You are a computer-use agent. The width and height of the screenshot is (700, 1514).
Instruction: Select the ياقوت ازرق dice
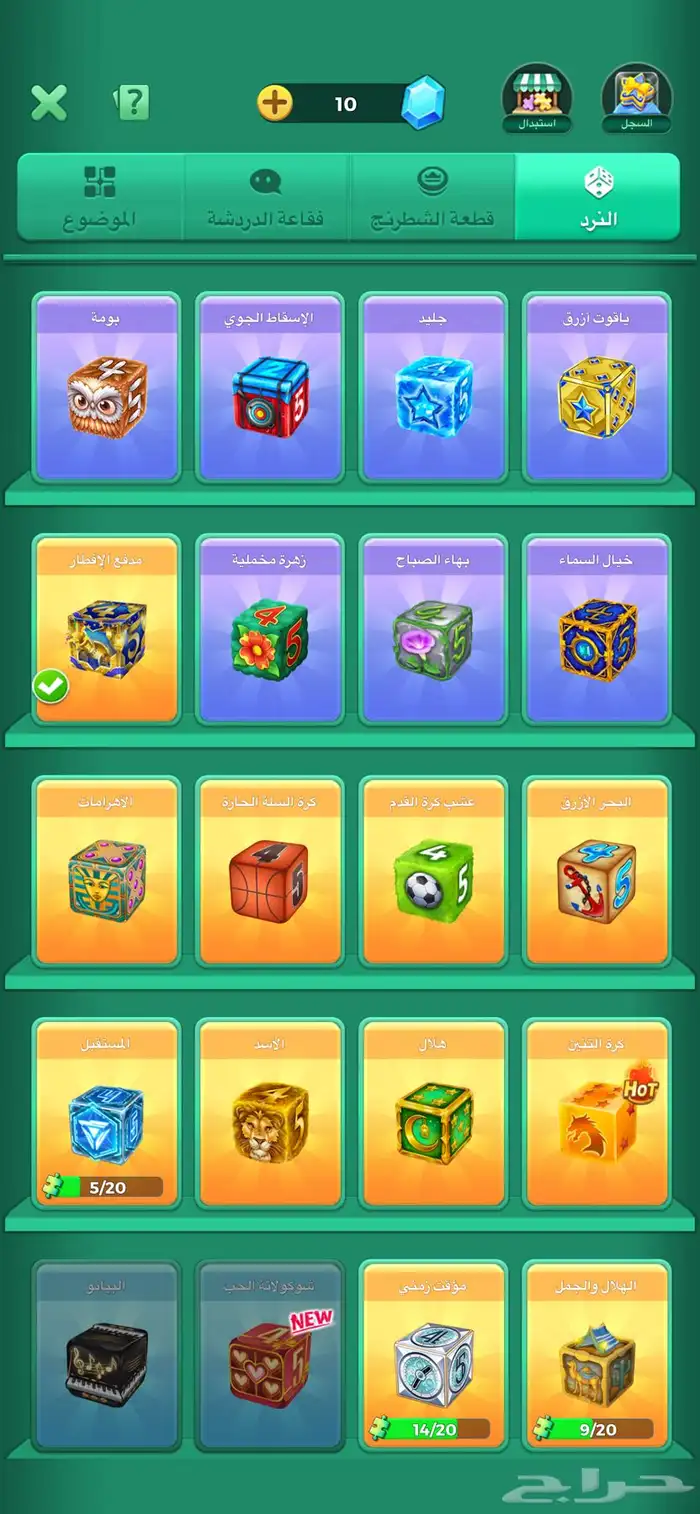point(597,386)
